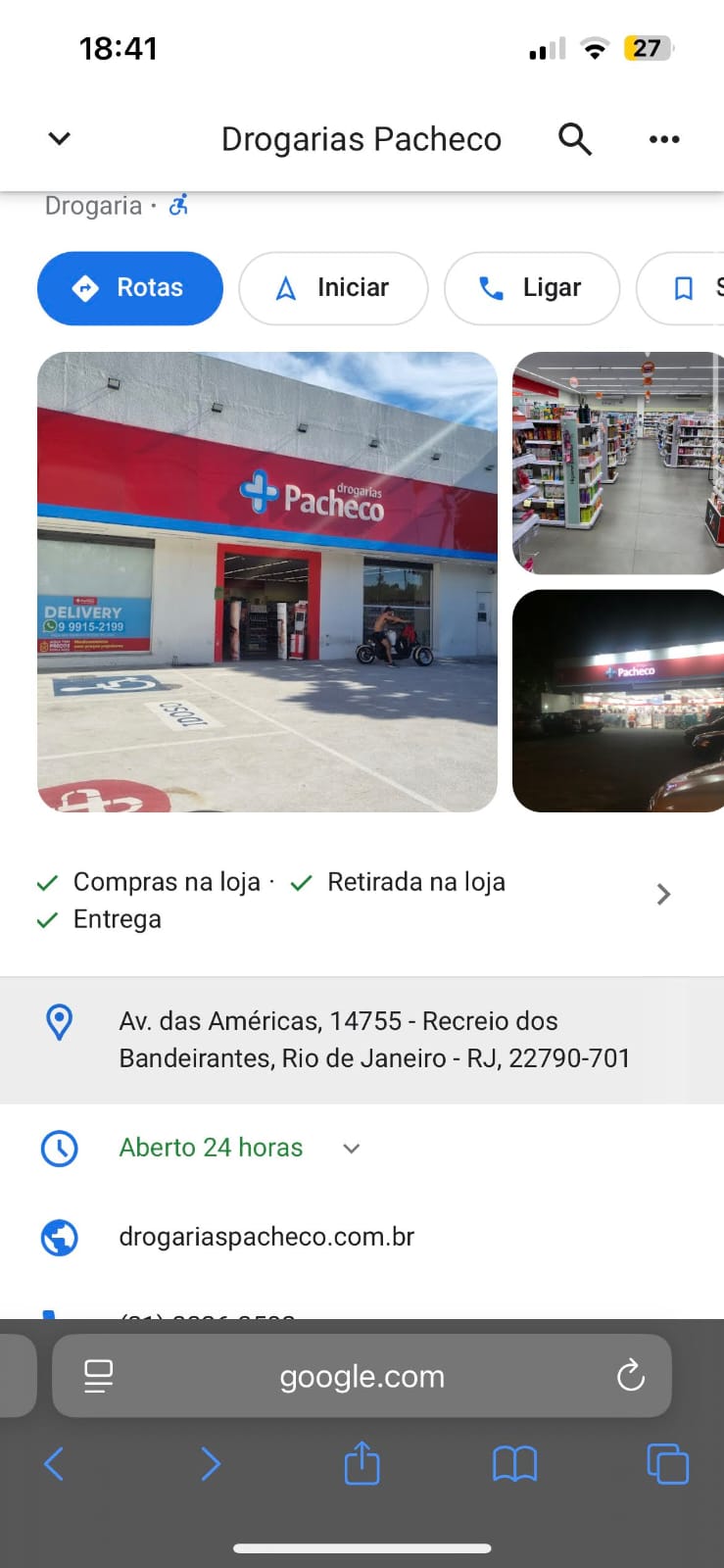This screenshot has width=724, height=1568.
Task: Get directions with the Rotas button
Action: click(x=130, y=288)
